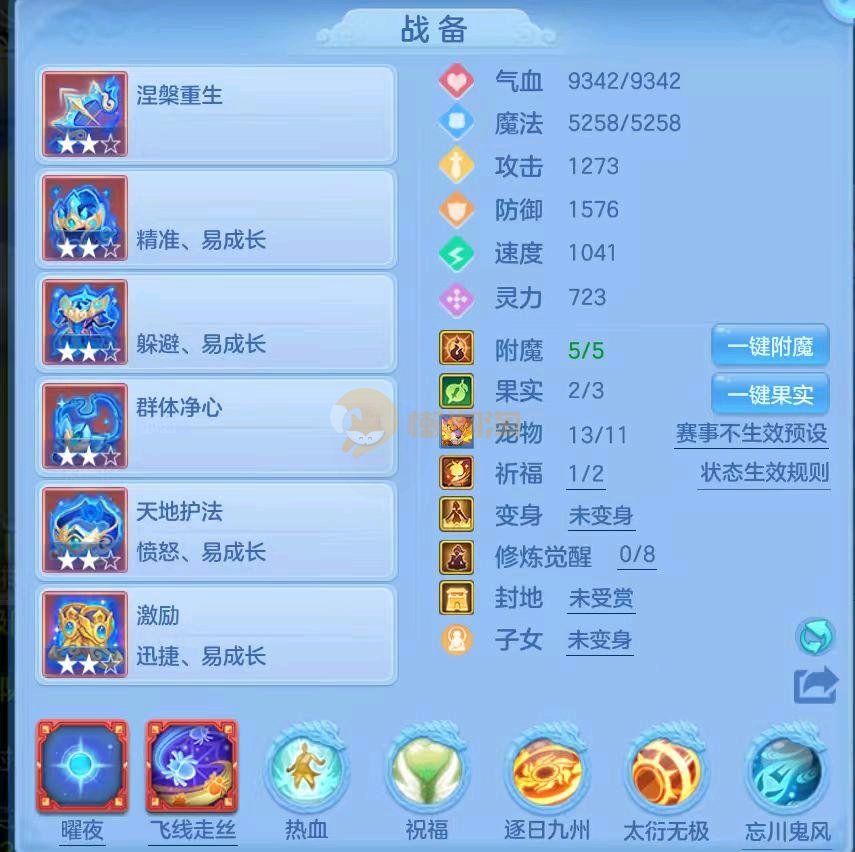Select the 忘川鬼风 skill icon
Viewport: 855px width, 852px height.
point(787,768)
